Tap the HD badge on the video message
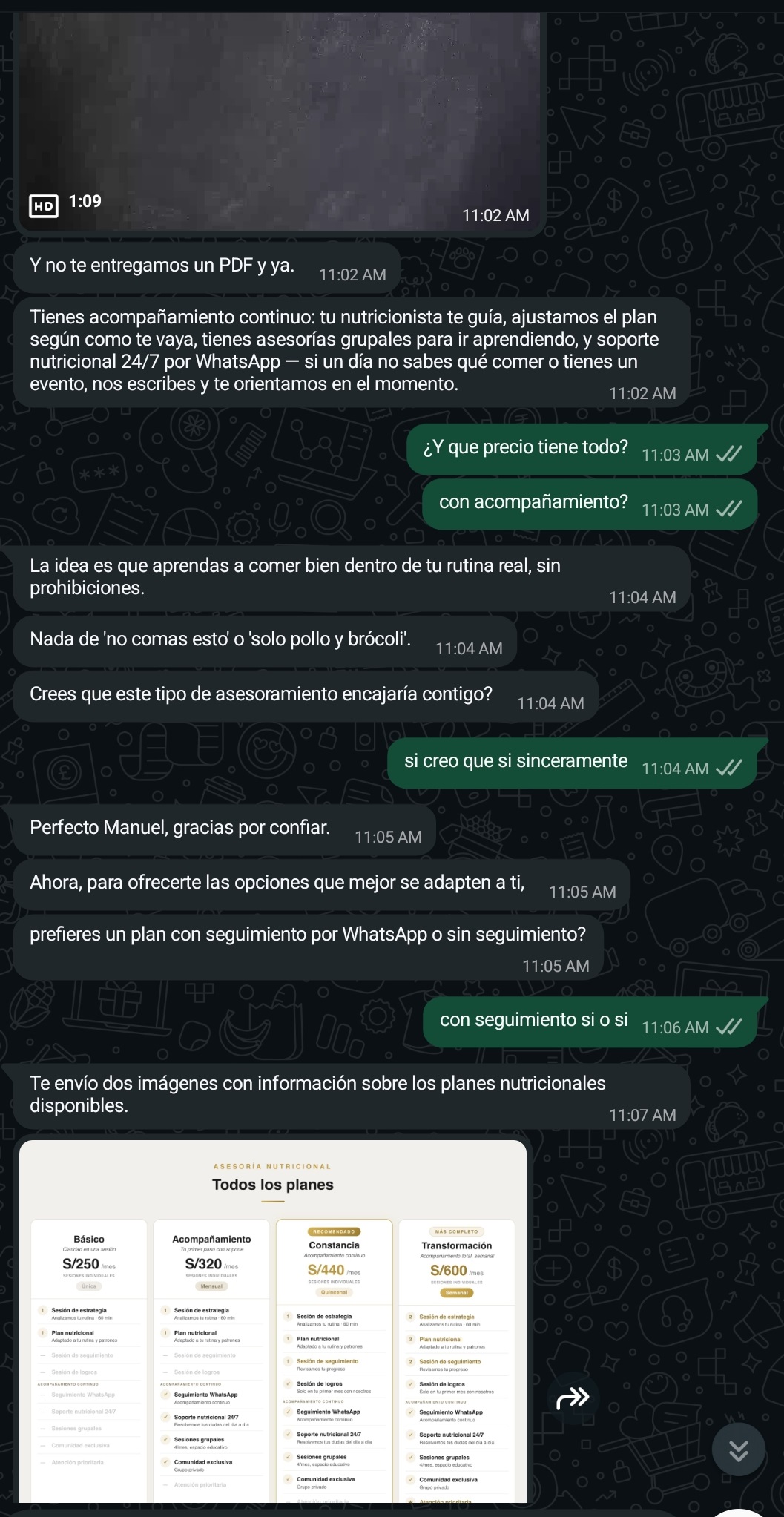Screen dimensions: 784x1517 45,205
